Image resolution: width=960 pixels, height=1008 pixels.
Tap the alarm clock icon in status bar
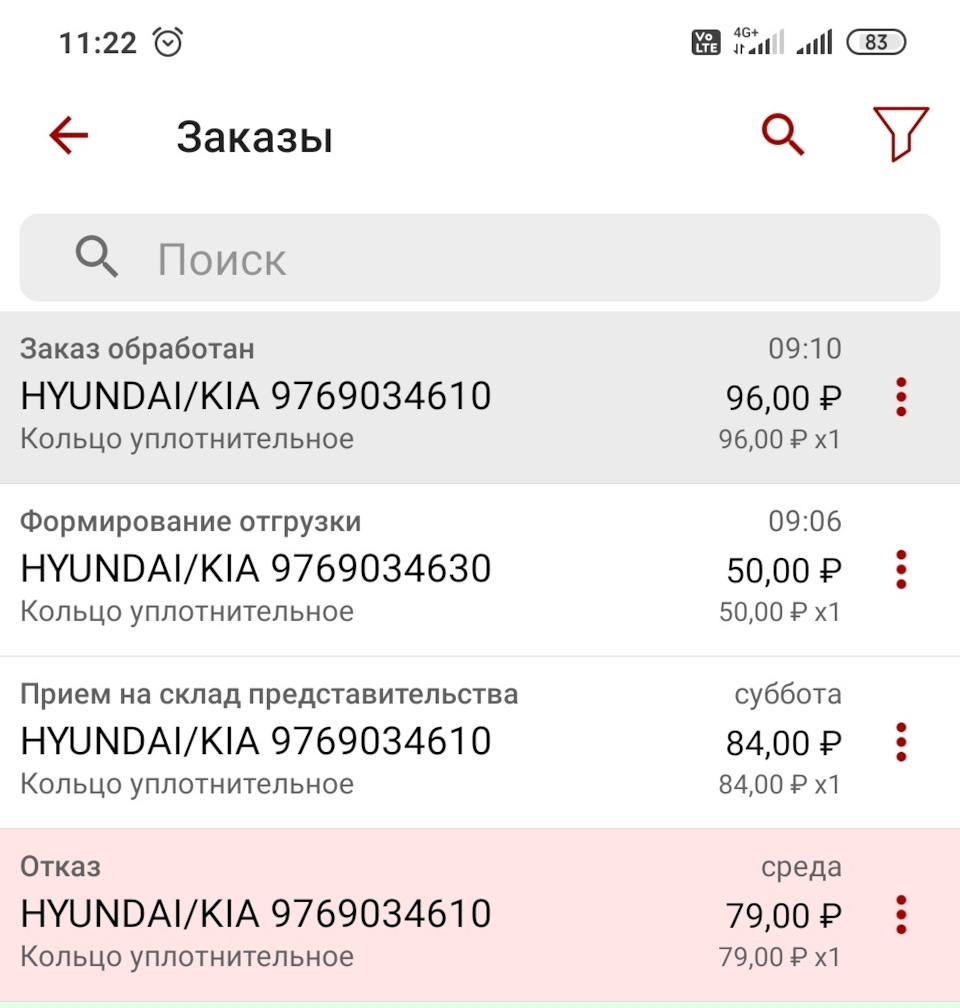click(x=168, y=42)
